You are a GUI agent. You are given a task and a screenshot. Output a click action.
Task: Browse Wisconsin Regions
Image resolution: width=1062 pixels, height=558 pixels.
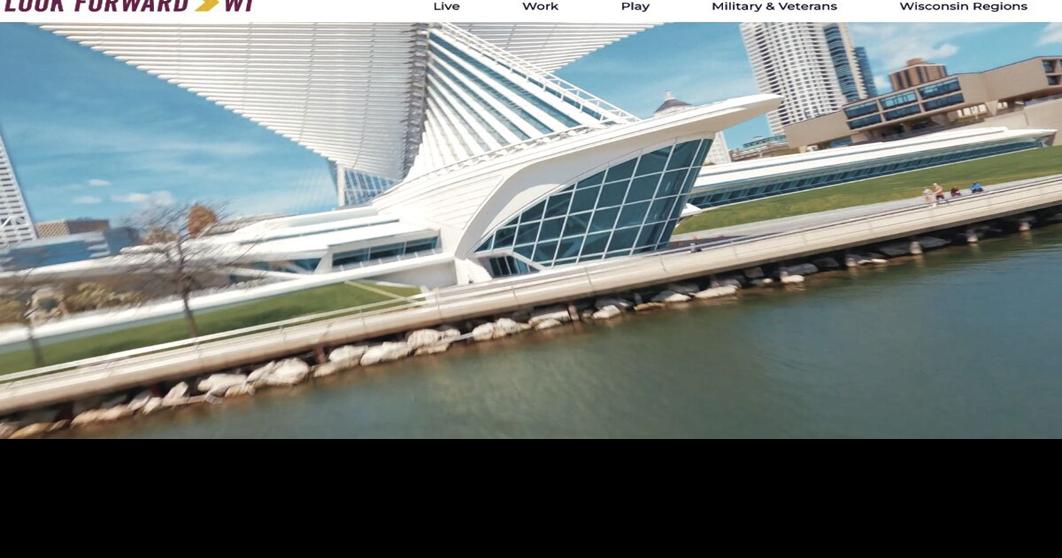(x=963, y=7)
